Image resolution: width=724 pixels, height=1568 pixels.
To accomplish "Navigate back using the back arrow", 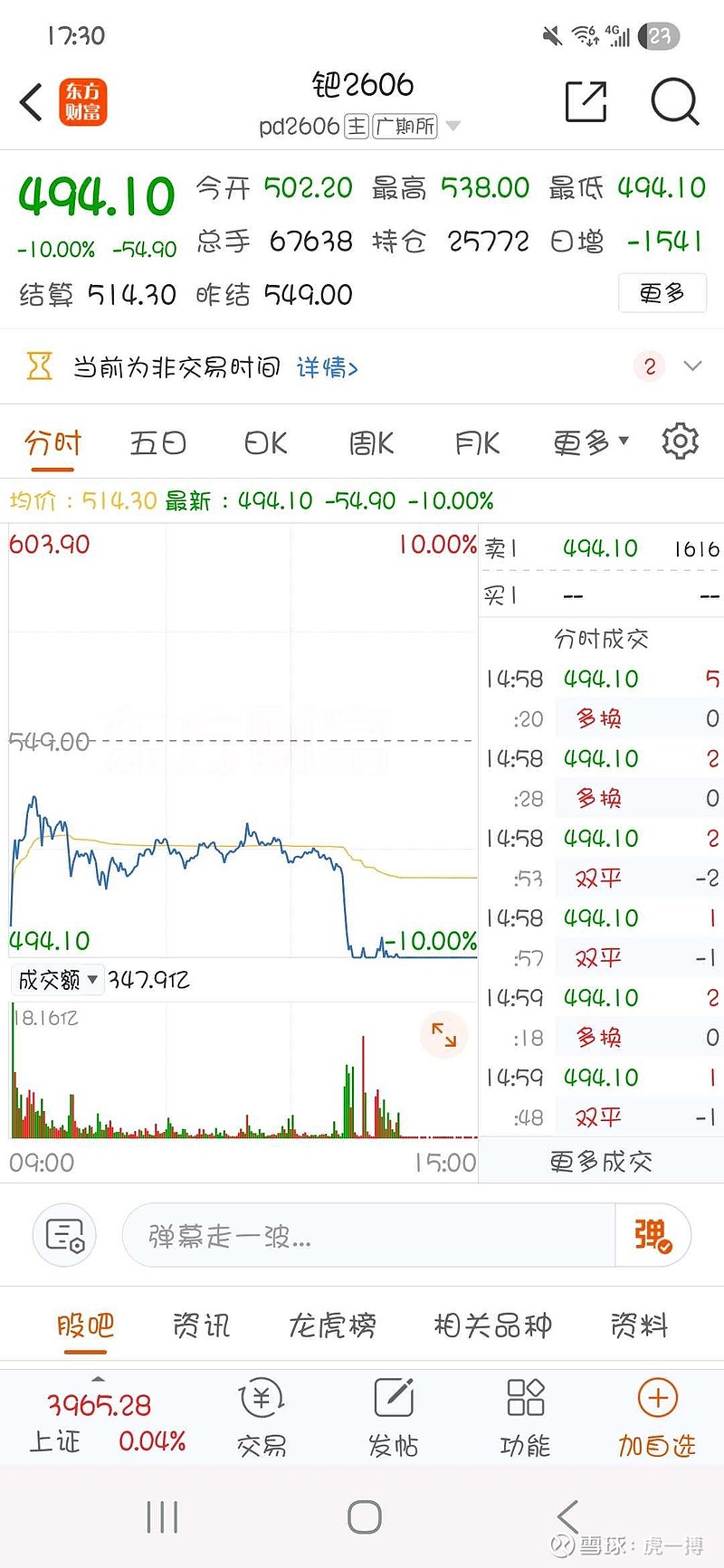I will point(31,101).
